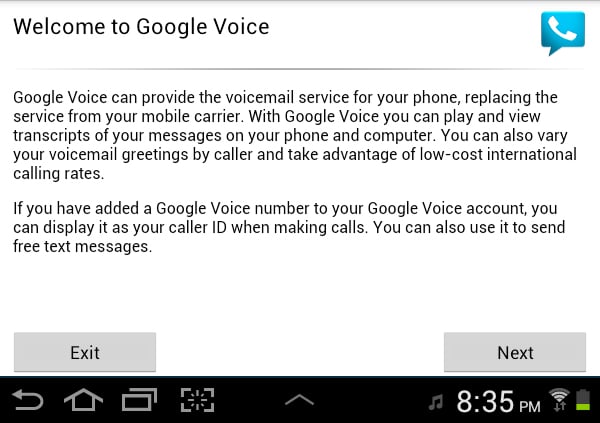Go to the home screen

tap(83, 401)
